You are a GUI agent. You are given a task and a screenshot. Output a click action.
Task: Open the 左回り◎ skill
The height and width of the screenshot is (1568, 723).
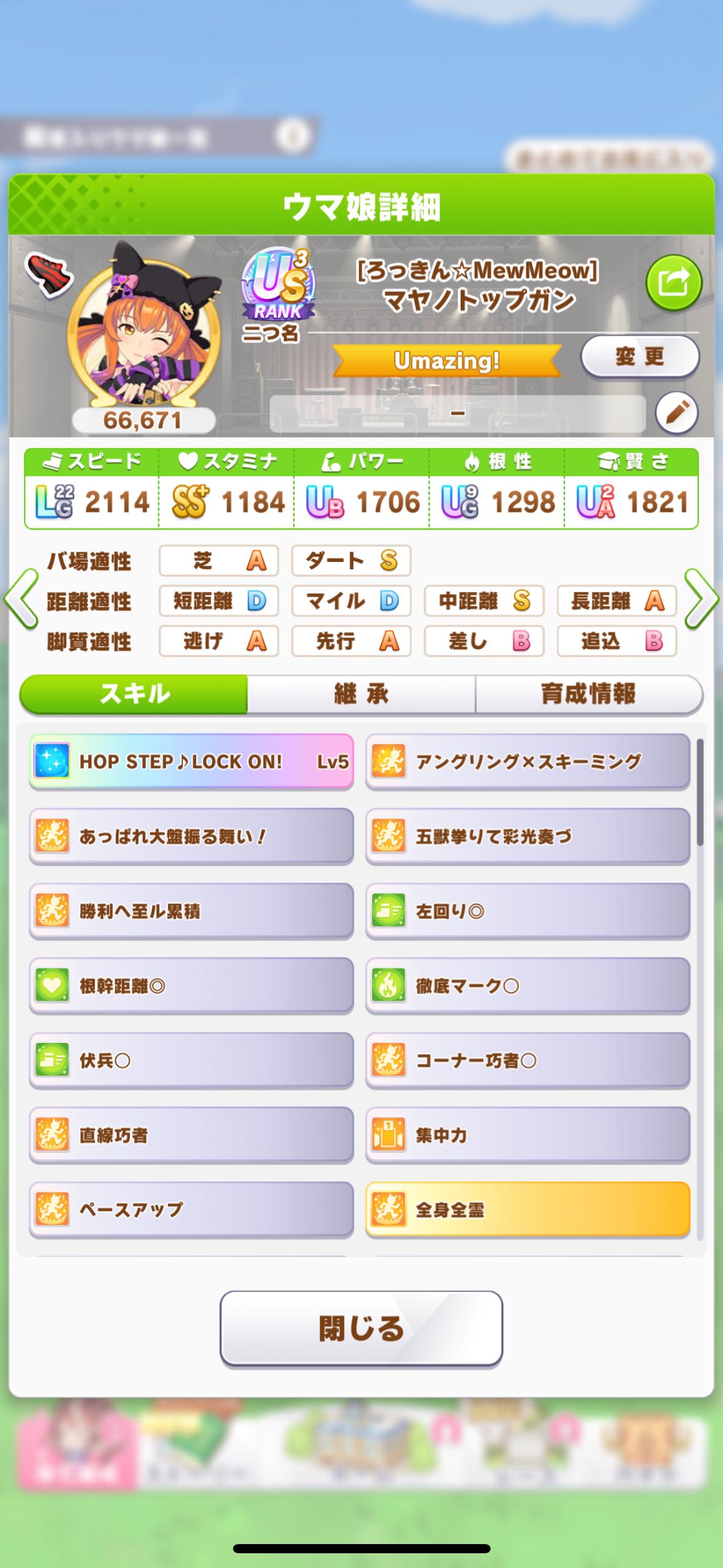[x=527, y=911]
